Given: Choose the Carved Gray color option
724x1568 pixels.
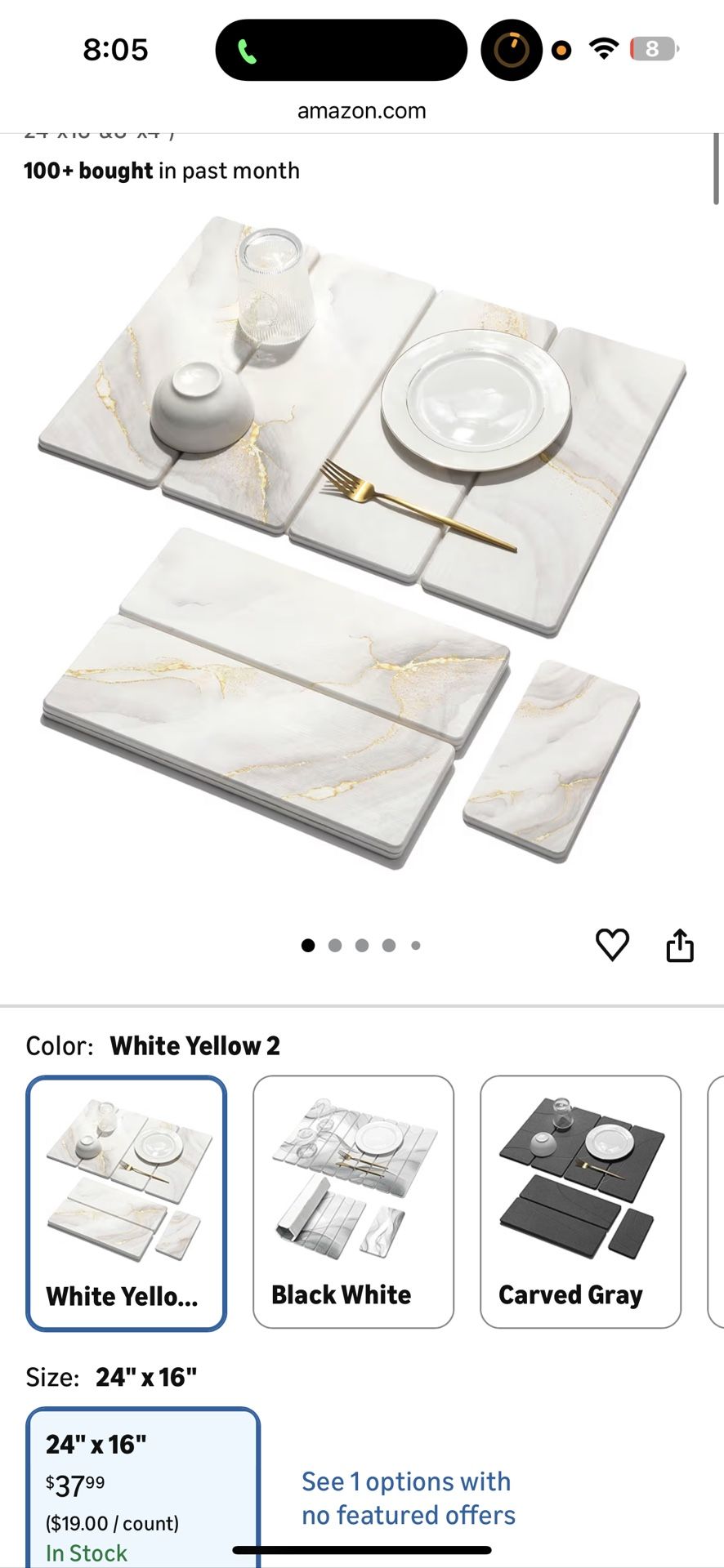Looking at the screenshot, I should 580,1201.
